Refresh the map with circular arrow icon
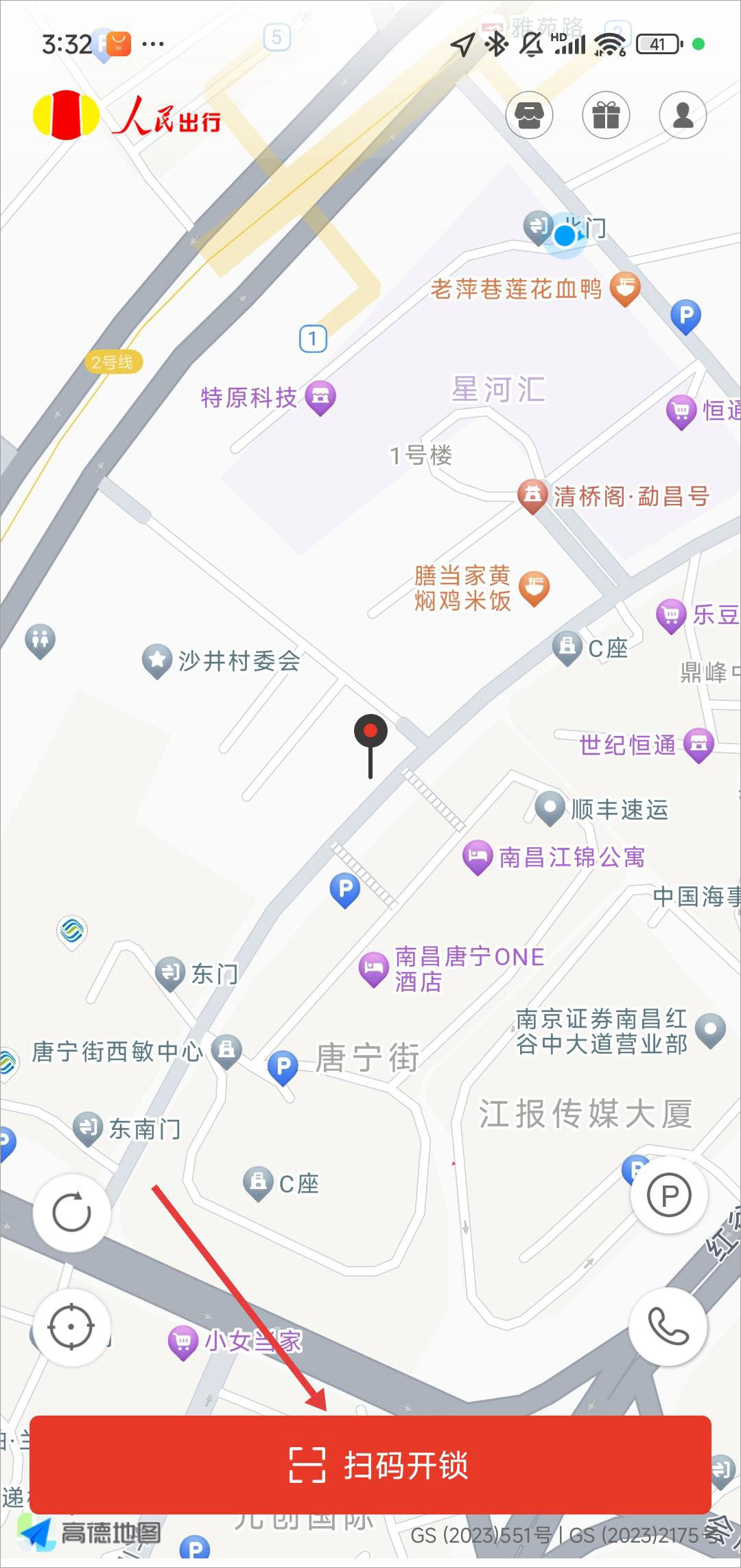741x1568 pixels. (x=71, y=1212)
